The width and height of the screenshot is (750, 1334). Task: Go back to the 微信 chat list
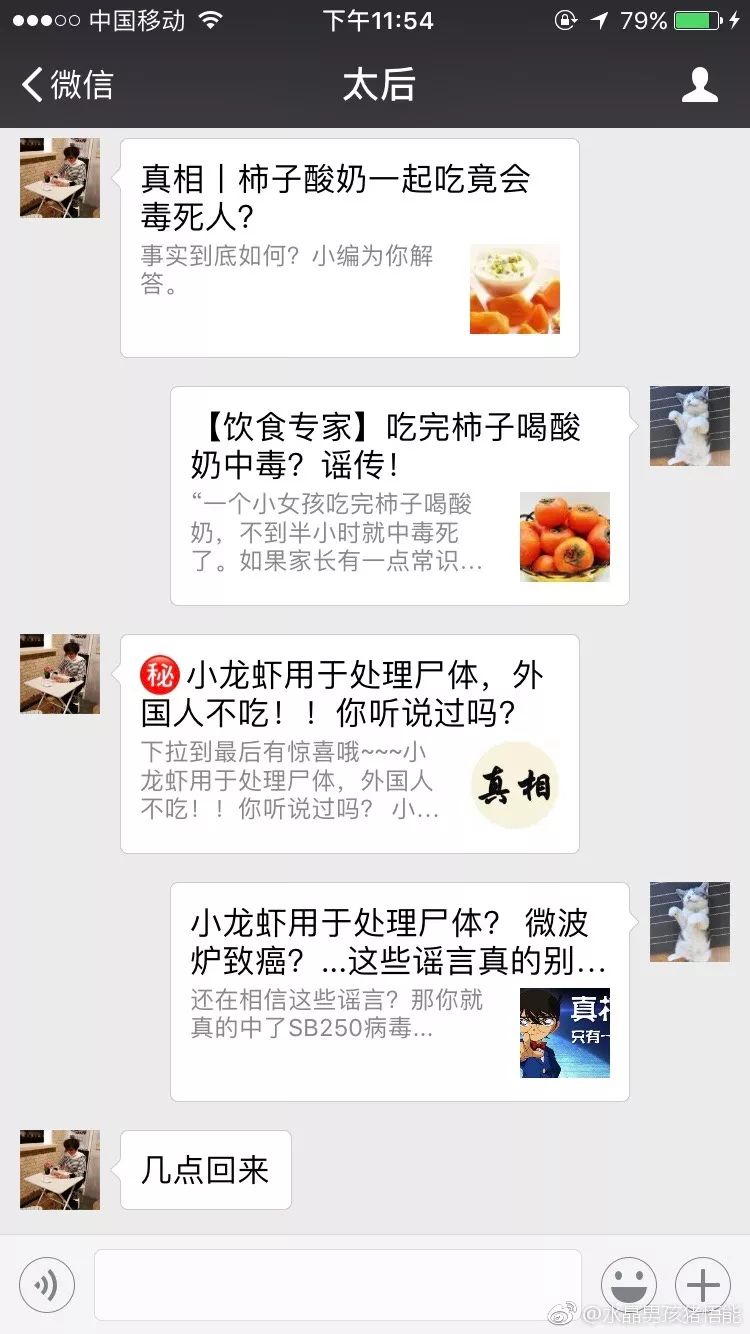66,85
